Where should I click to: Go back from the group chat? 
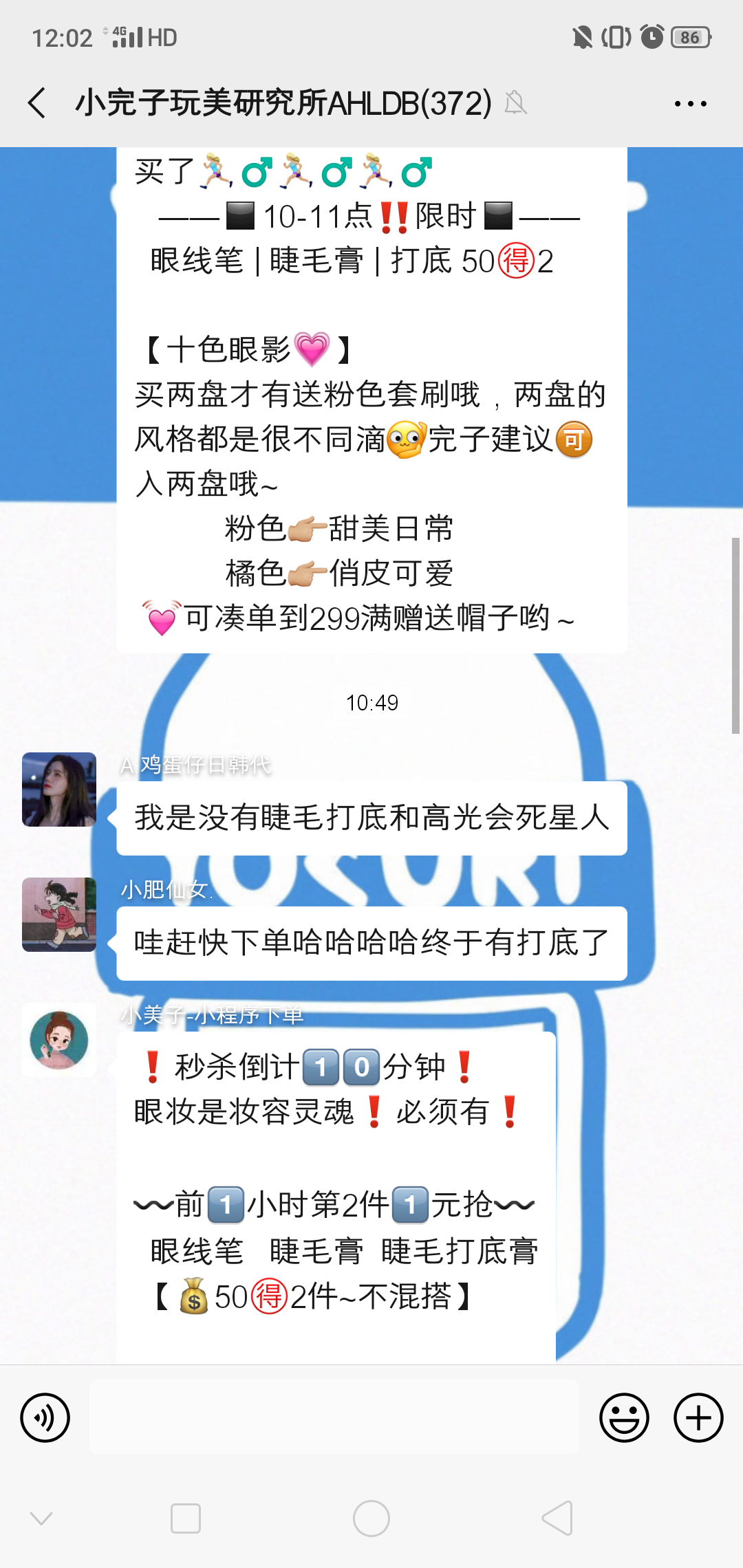pyautogui.click(x=37, y=103)
